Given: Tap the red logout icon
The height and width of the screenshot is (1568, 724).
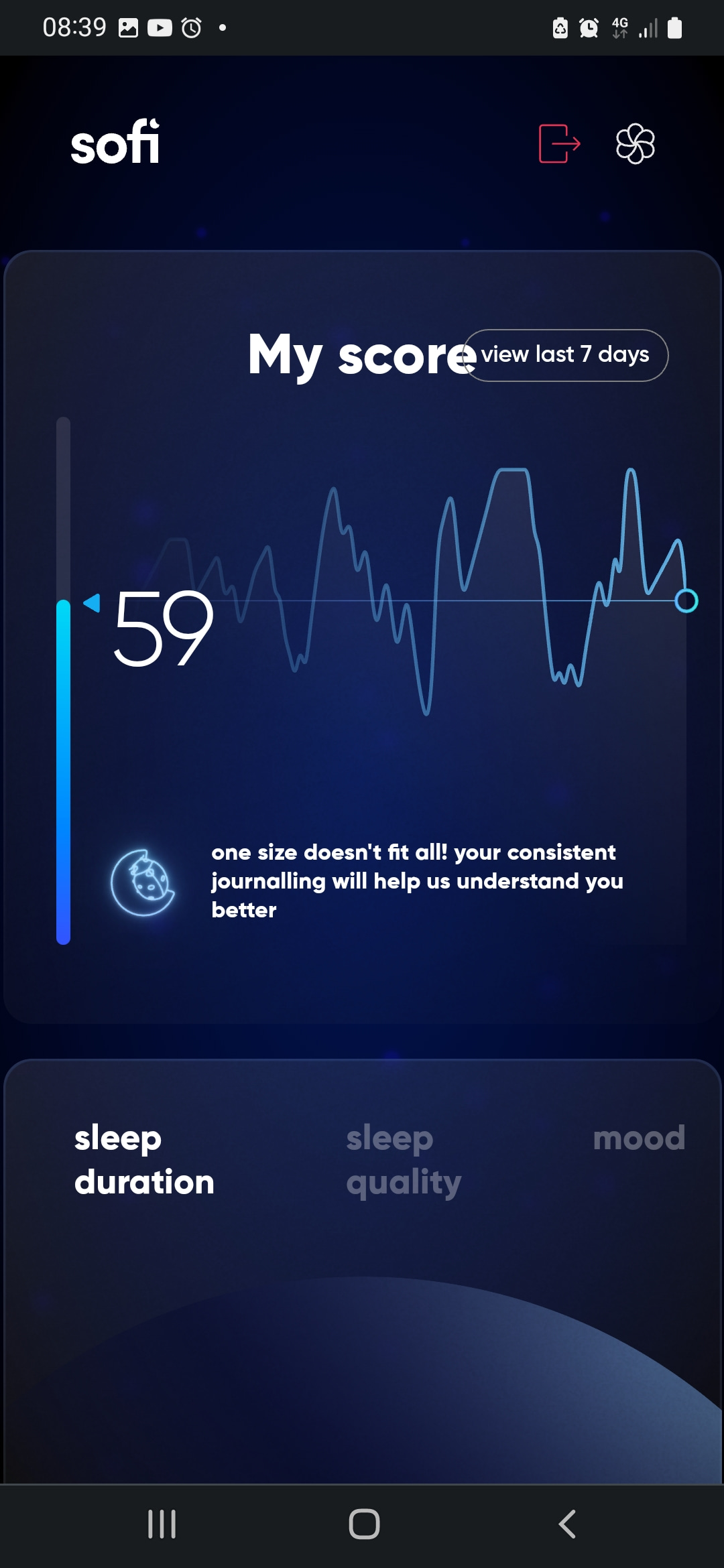Looking at the screenshot, I should pyautogui.click(x=559, y=143).
